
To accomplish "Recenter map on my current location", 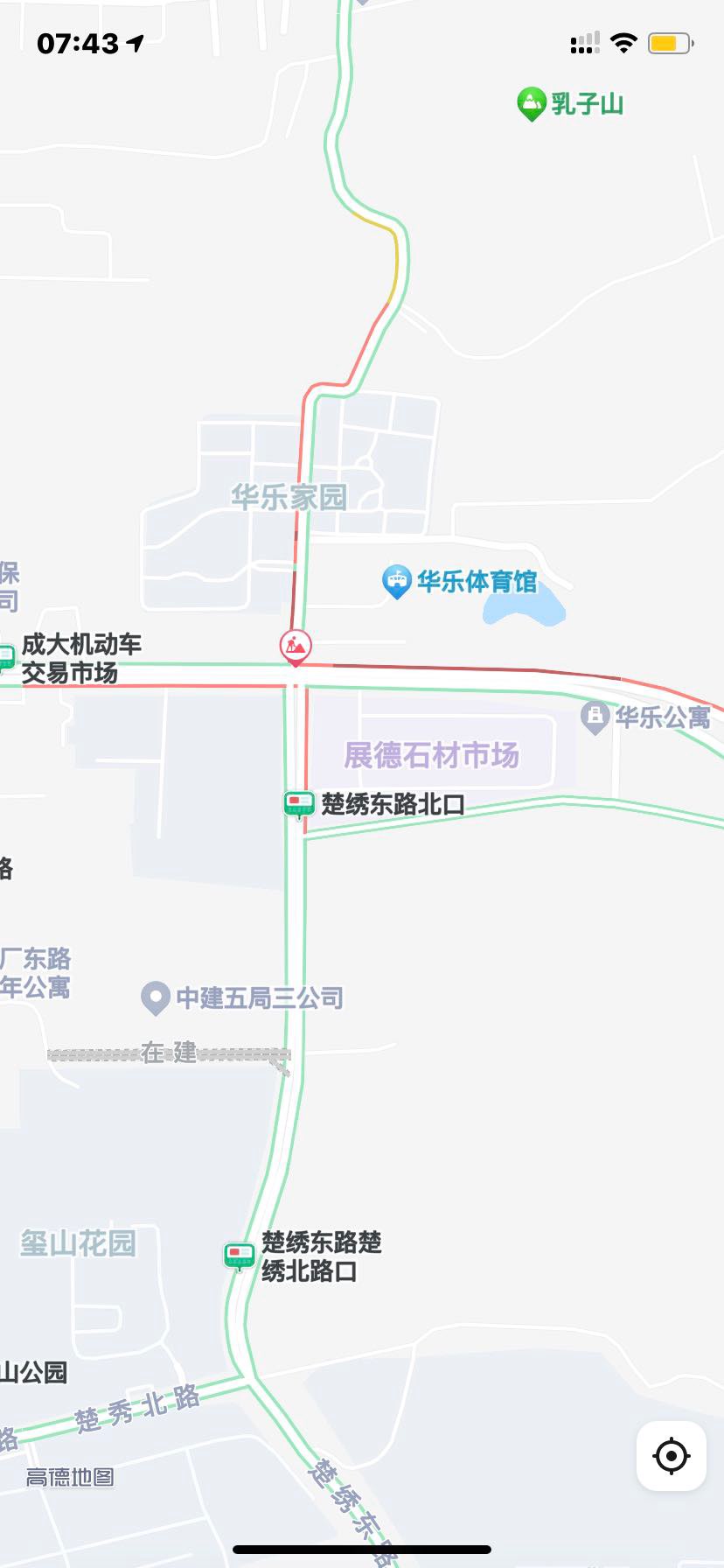I will [671, 1456].
